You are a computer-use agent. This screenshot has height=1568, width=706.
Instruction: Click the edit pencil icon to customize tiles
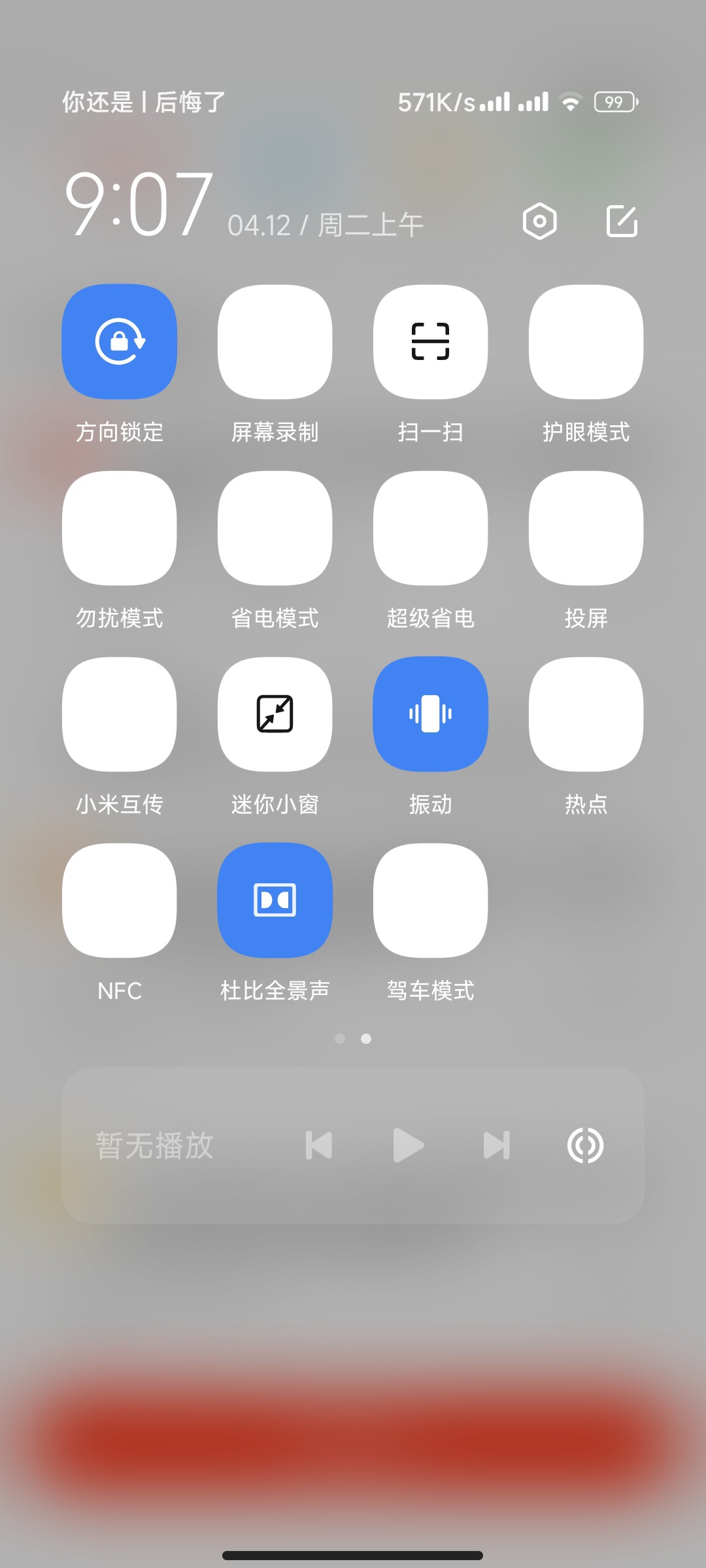pos(622,222)
